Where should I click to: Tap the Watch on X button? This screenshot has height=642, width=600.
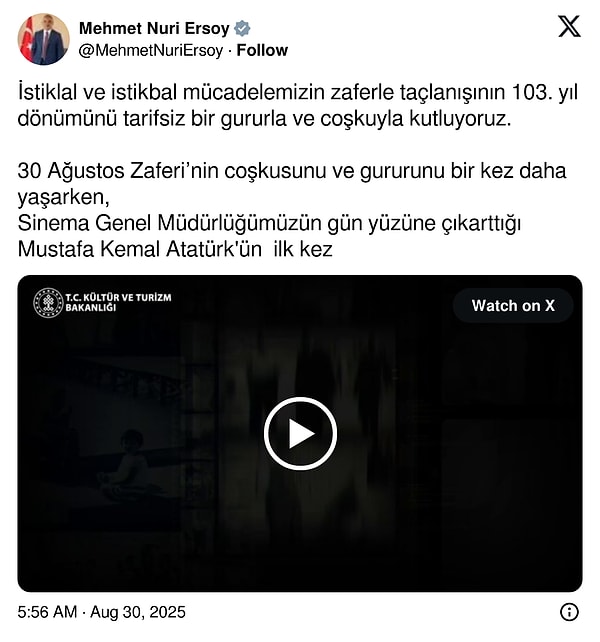[x=513, y=306]
